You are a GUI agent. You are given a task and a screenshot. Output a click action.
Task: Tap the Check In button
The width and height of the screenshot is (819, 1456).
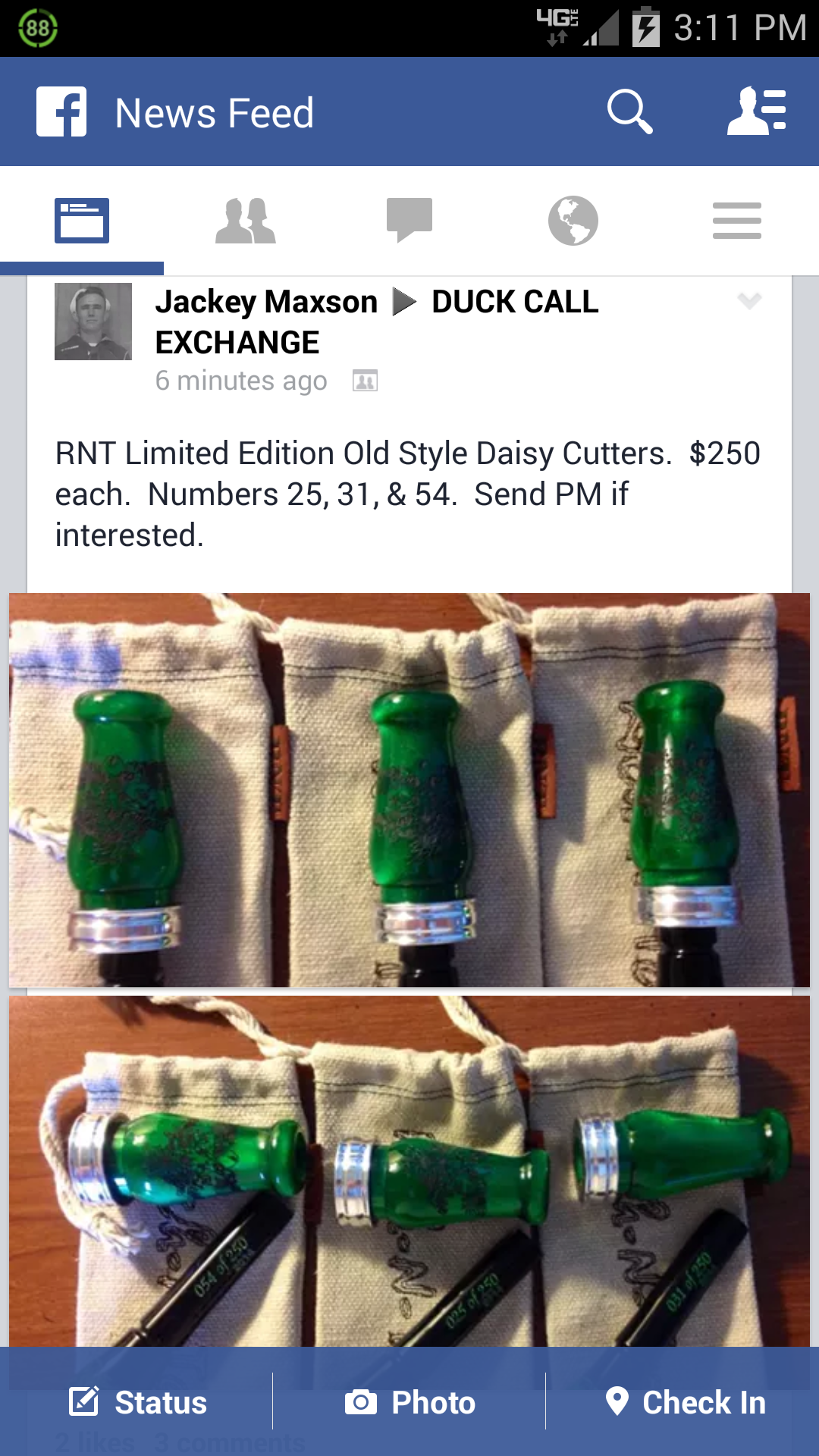point(685,1402)
